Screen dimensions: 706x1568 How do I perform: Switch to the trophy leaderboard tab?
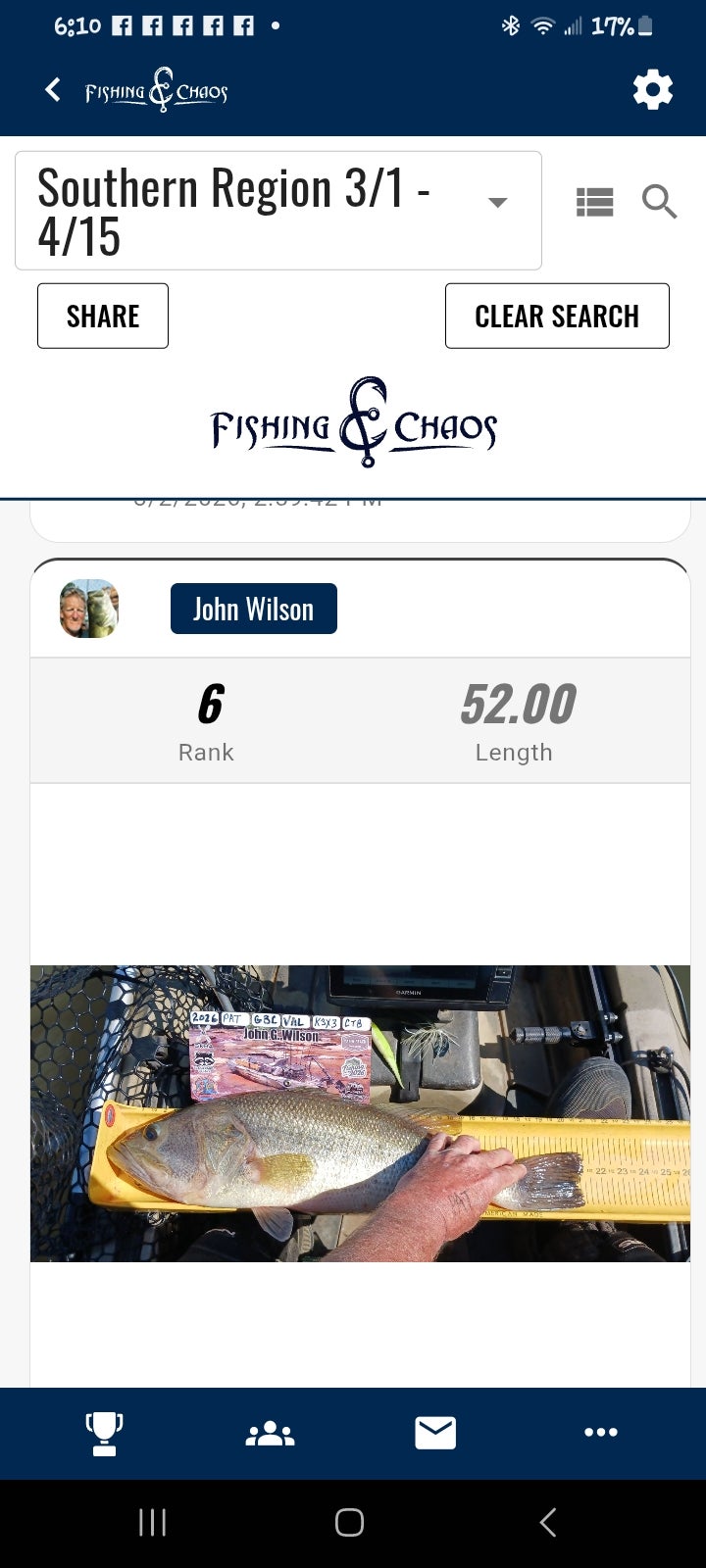(x=104, y=1433)
